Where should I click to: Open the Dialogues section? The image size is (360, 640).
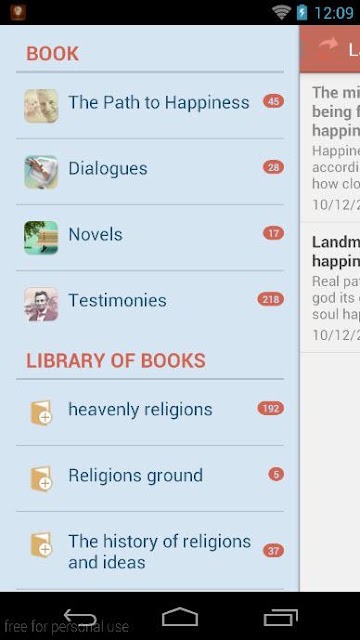coord(150,172)
